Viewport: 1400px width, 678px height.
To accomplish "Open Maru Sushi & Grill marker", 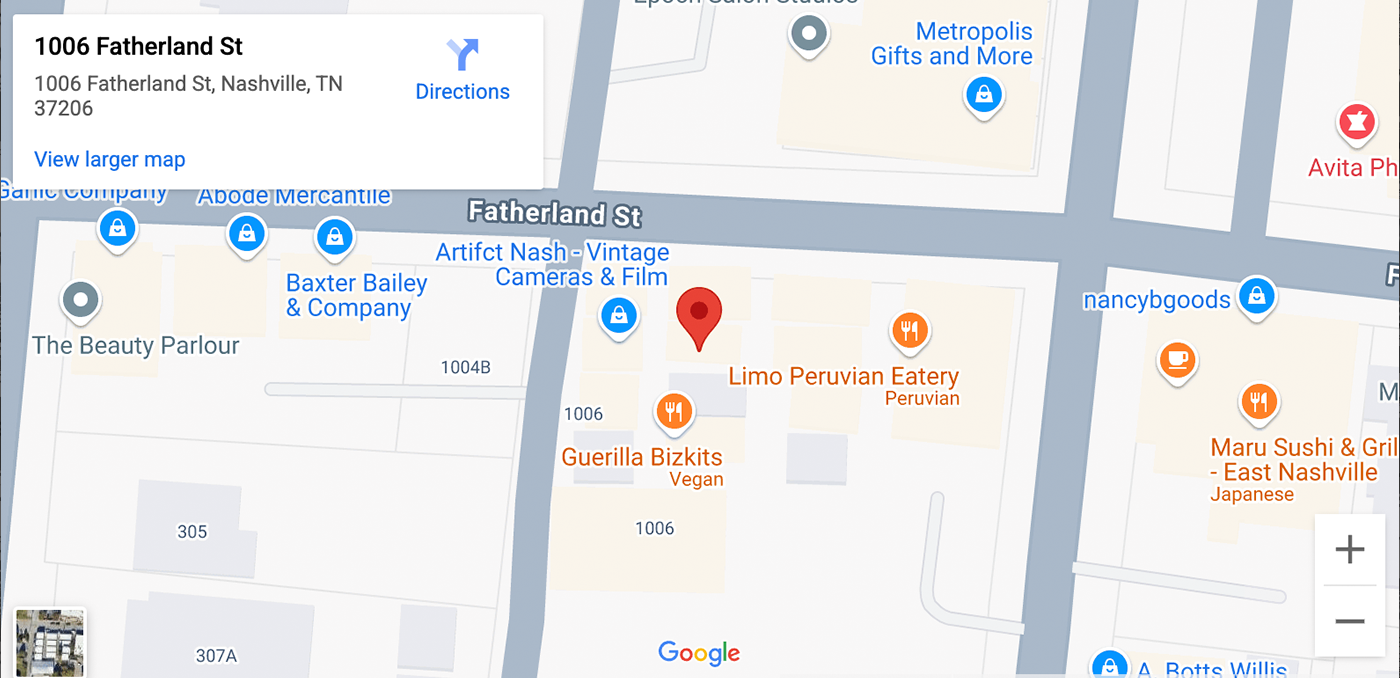I will [x=1258, y=402].
